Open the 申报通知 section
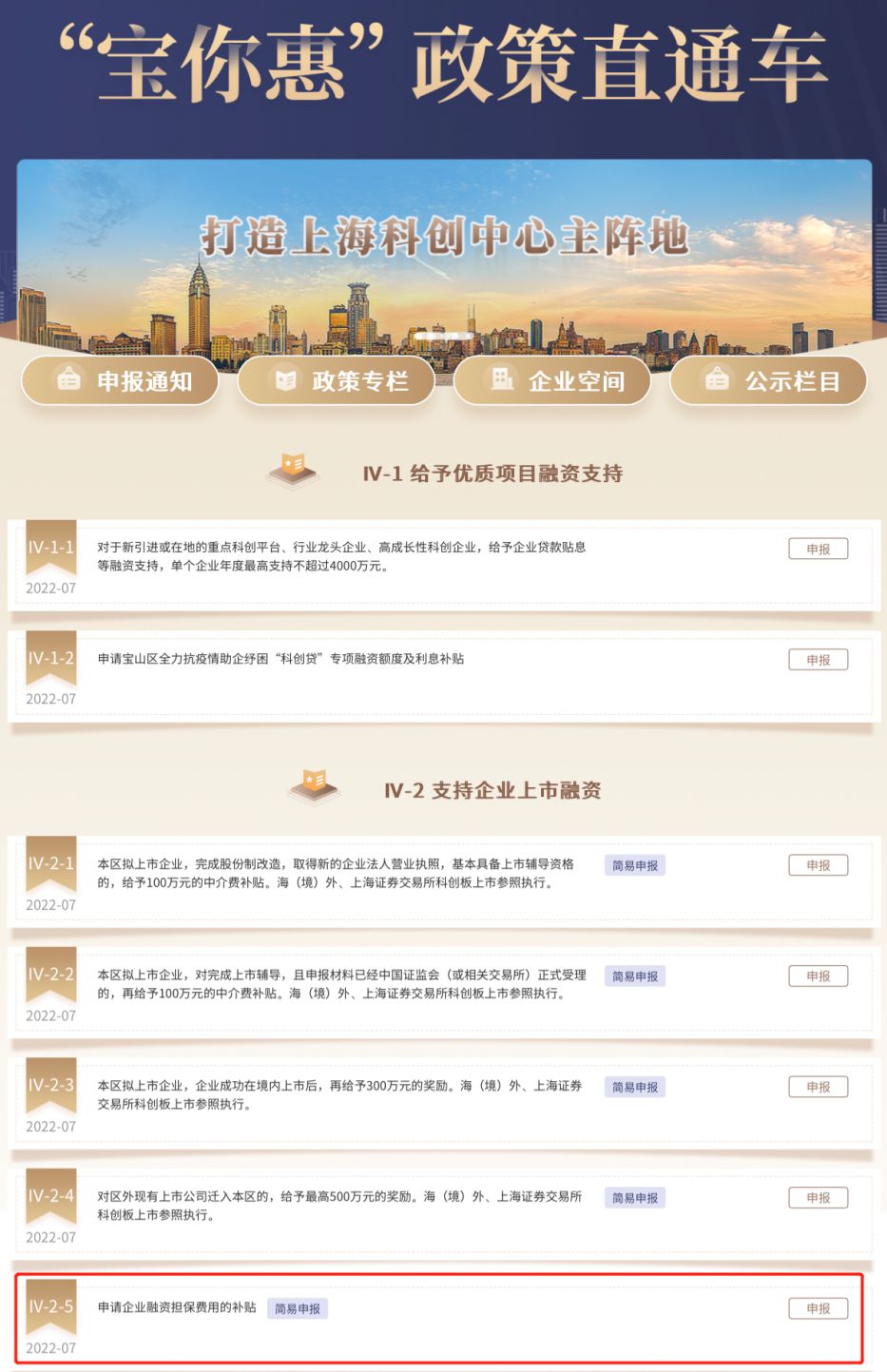 coord(121,381)
